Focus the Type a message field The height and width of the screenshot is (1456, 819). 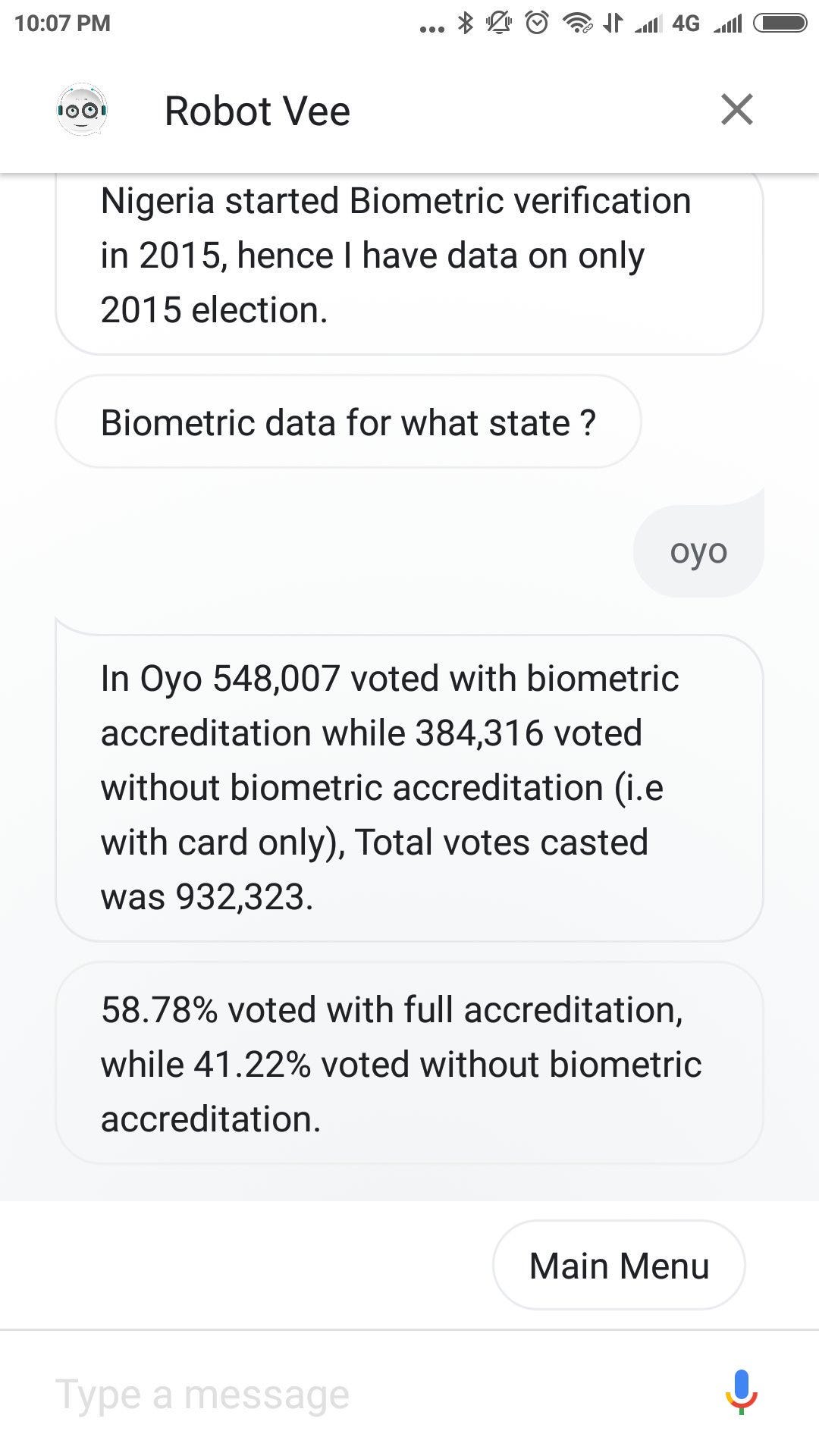click(x=364, y=1394)
